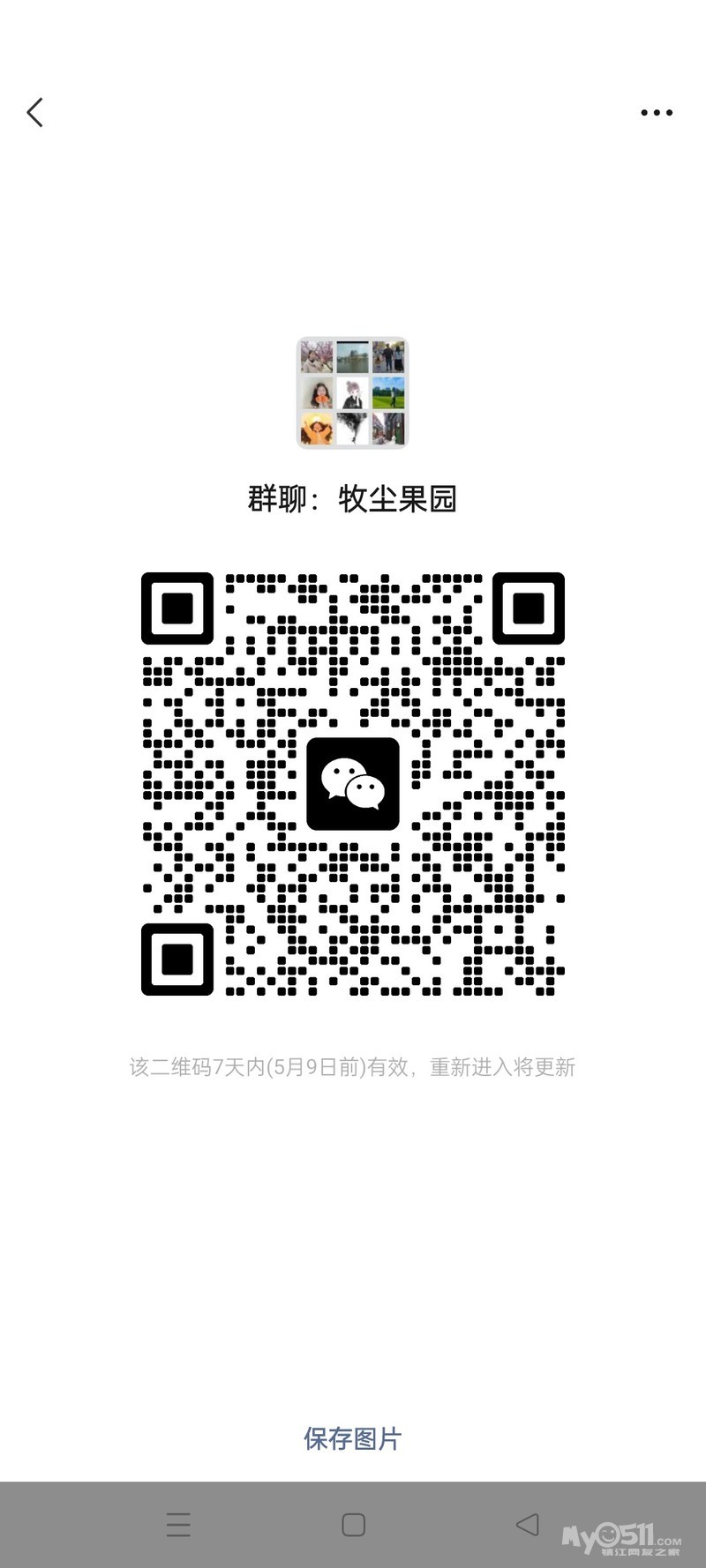
Task: Open the recent apps menu button
Action: (178, 1525)
